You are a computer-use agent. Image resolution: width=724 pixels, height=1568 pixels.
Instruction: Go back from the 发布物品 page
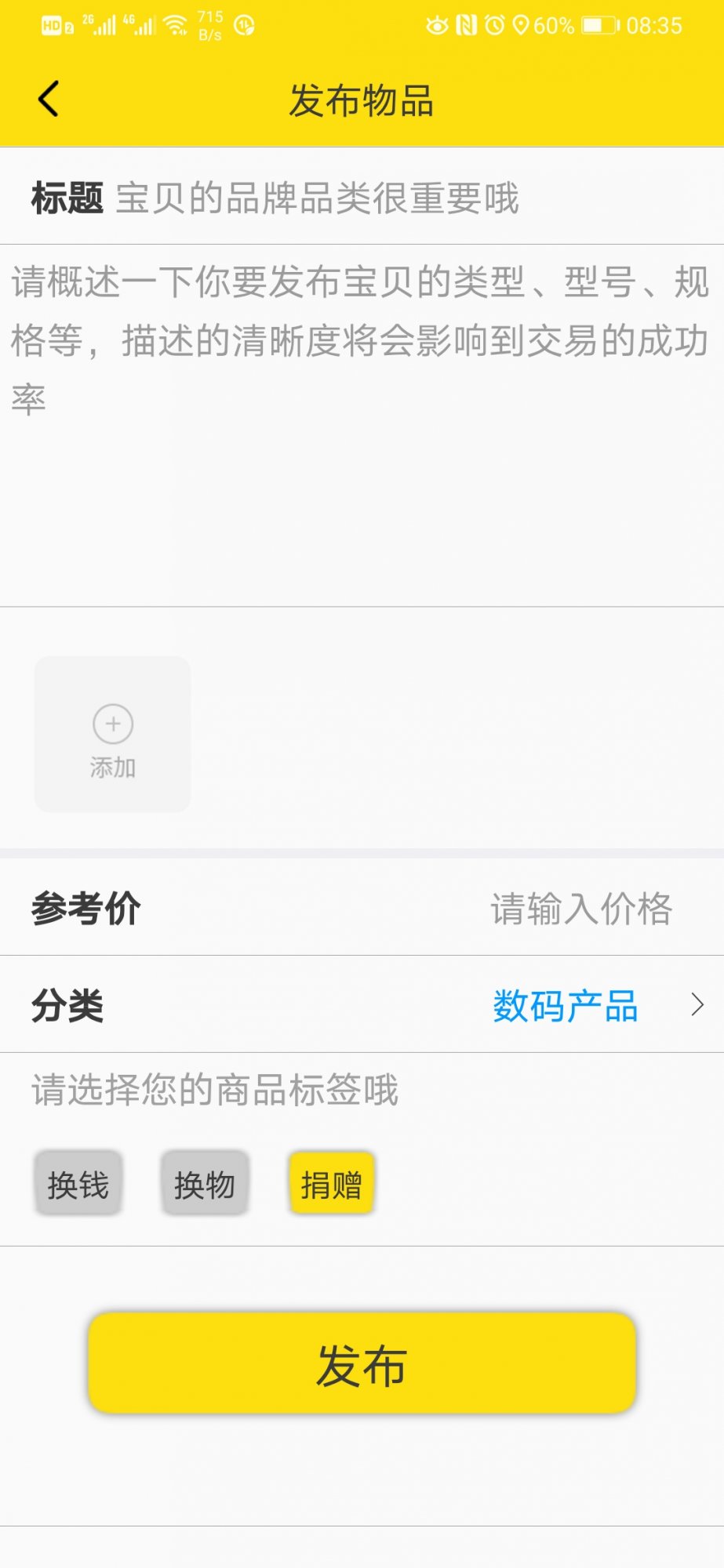[x=49, y=100]
